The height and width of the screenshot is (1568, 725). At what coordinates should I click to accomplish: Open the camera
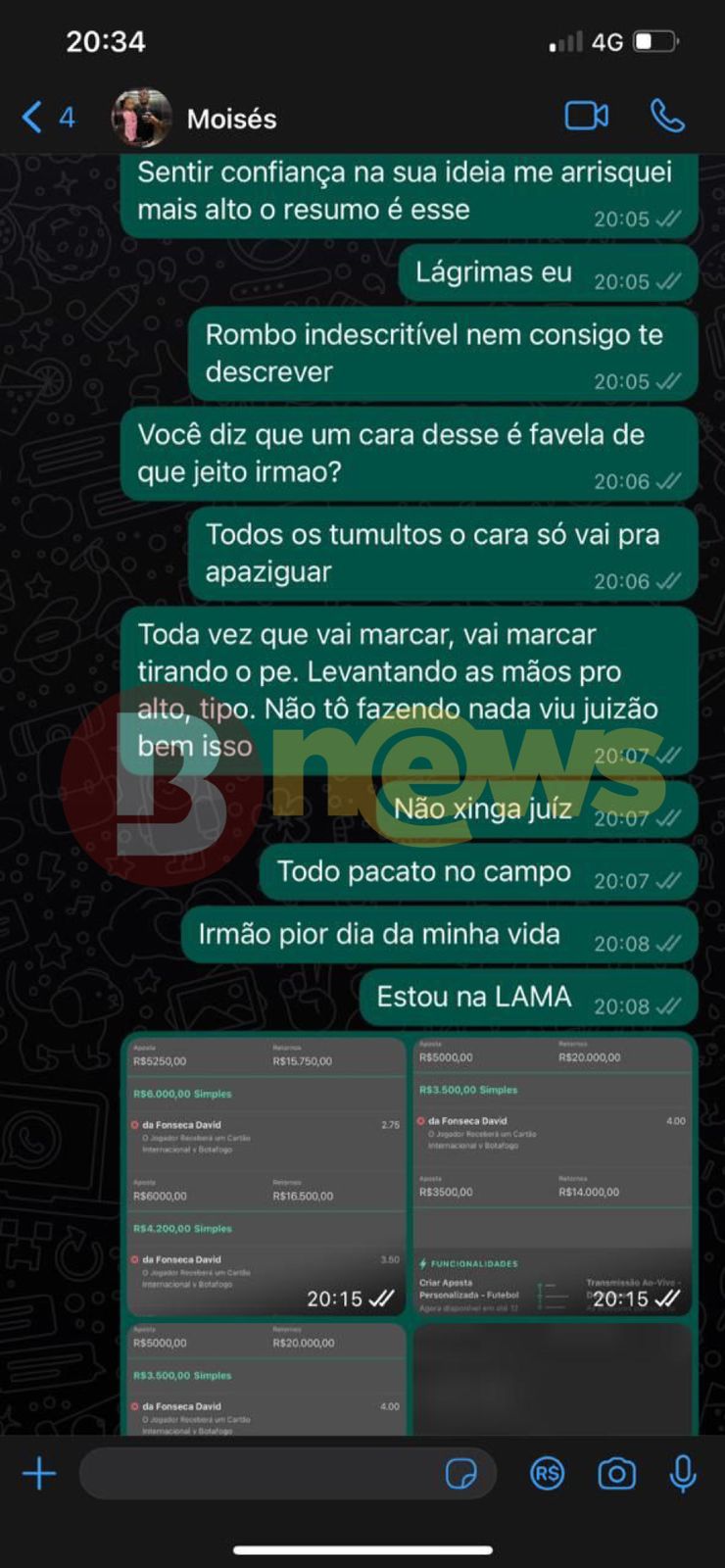[616, 1473]
